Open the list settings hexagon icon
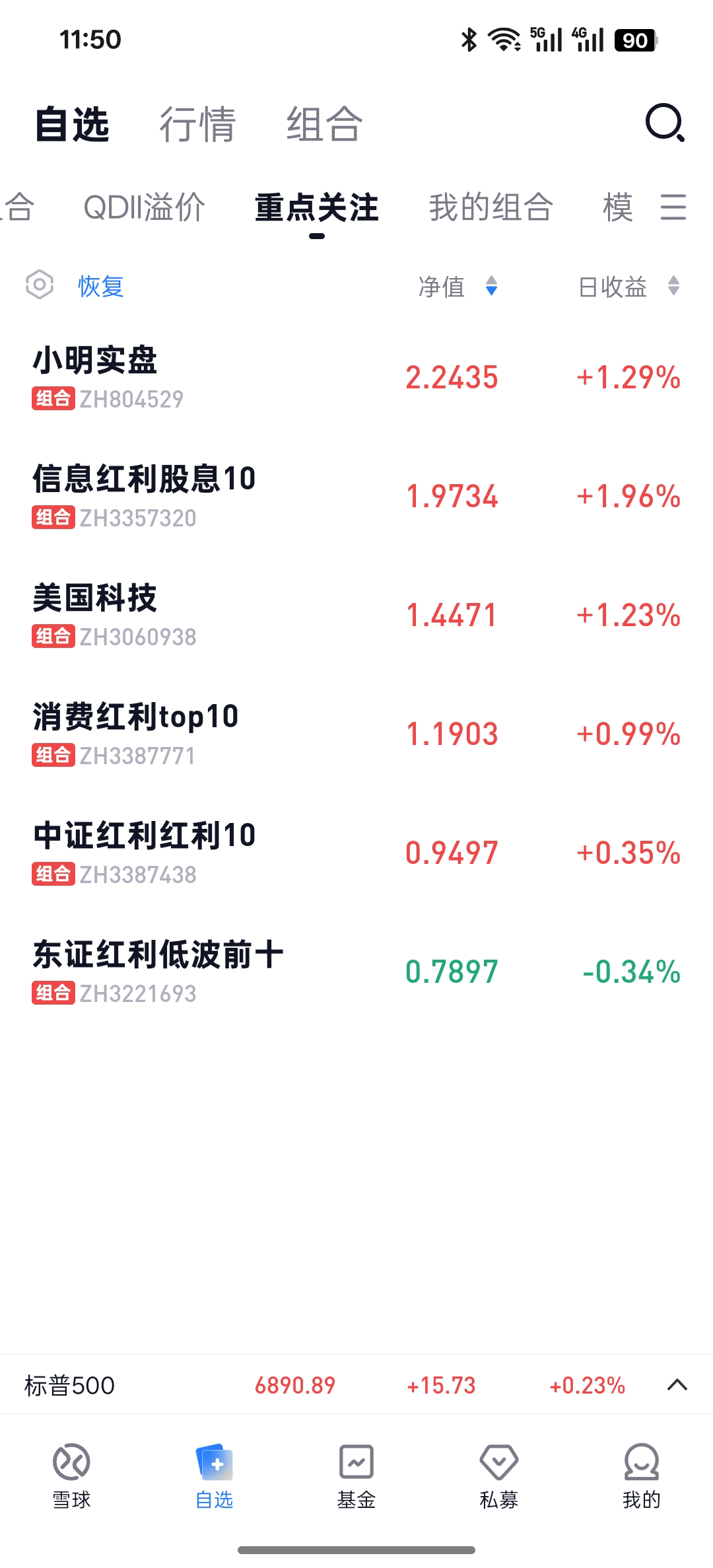 [x=40, y=285]
